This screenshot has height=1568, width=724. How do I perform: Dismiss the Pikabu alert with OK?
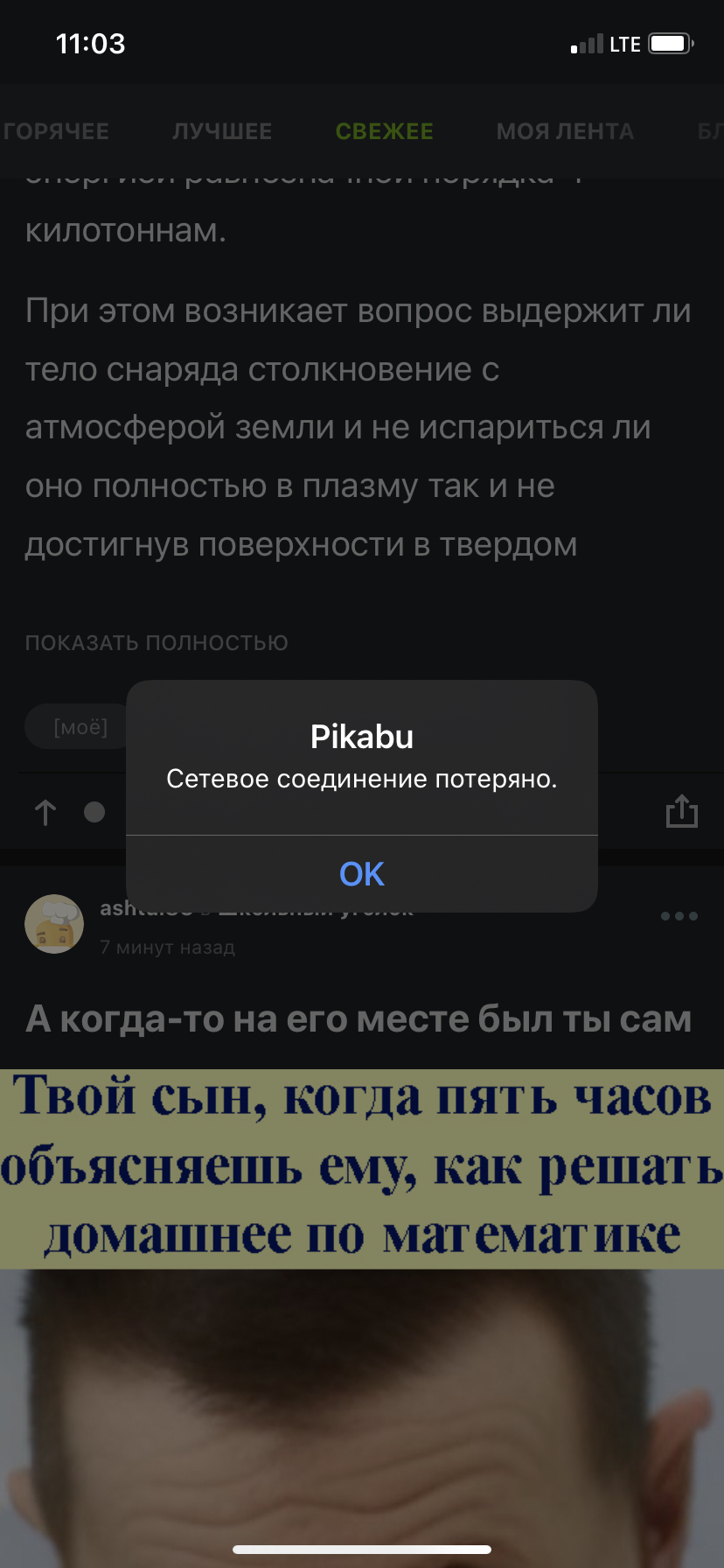(x=362, y=873)
